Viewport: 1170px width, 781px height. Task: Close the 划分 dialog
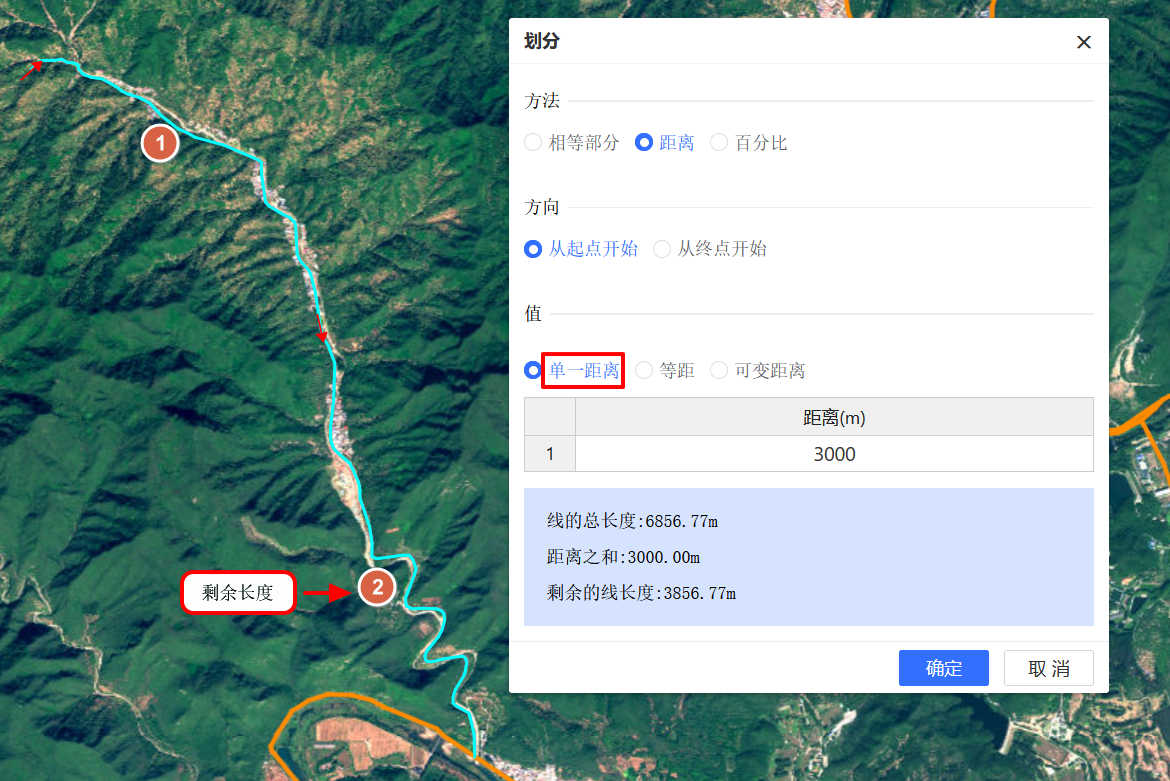coord(1084,42)
